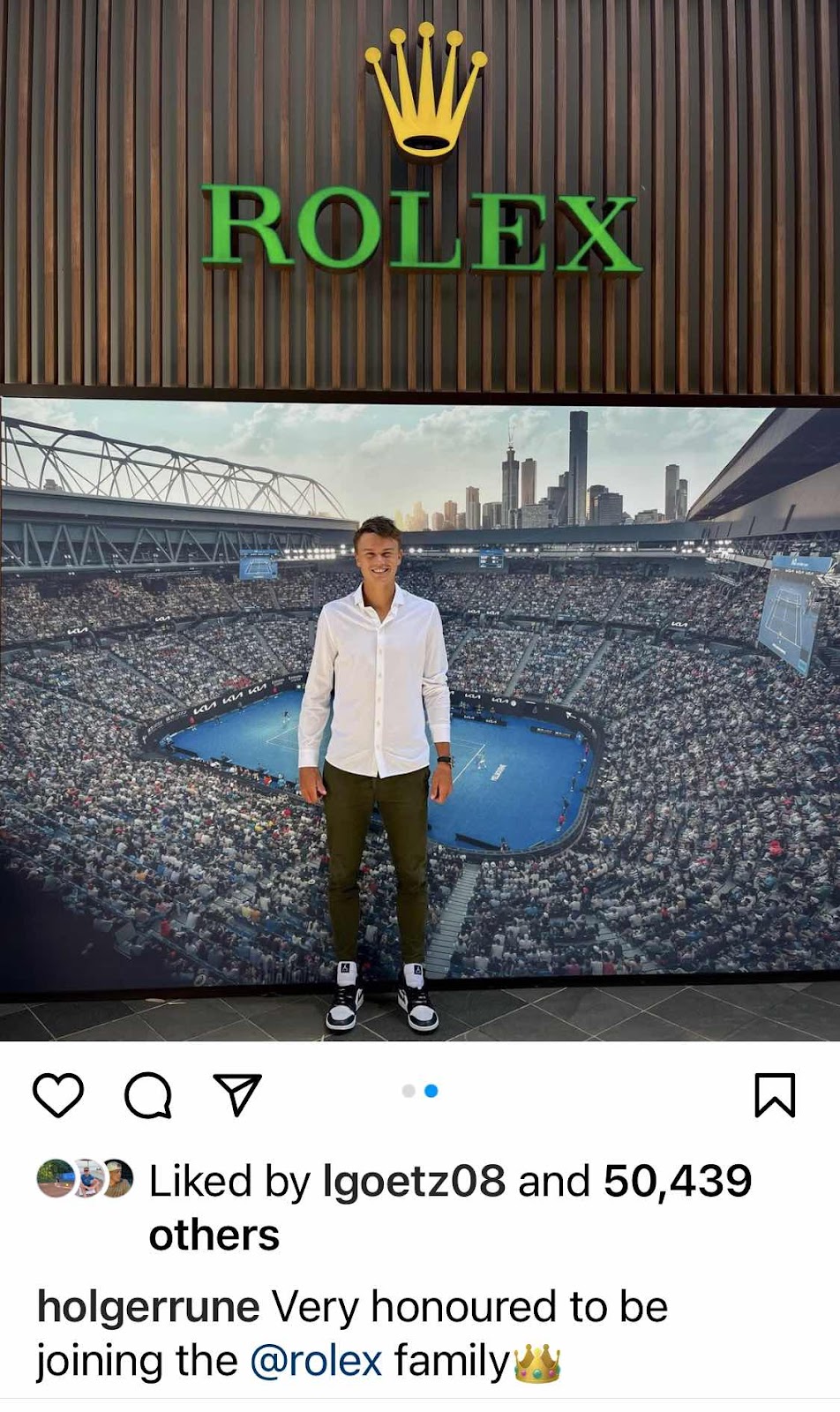The width and height of the screenshot is (840, 1412).
Task: Bookmark holgerrune's post
Action: pyautogui.click(x=775, y=1095)
